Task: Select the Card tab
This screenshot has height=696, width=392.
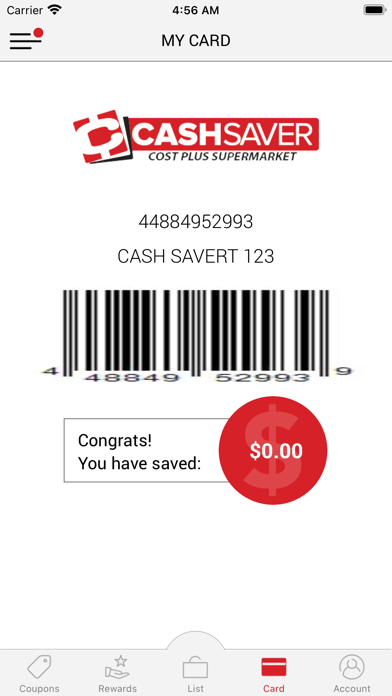Action: tap(274, 674)
